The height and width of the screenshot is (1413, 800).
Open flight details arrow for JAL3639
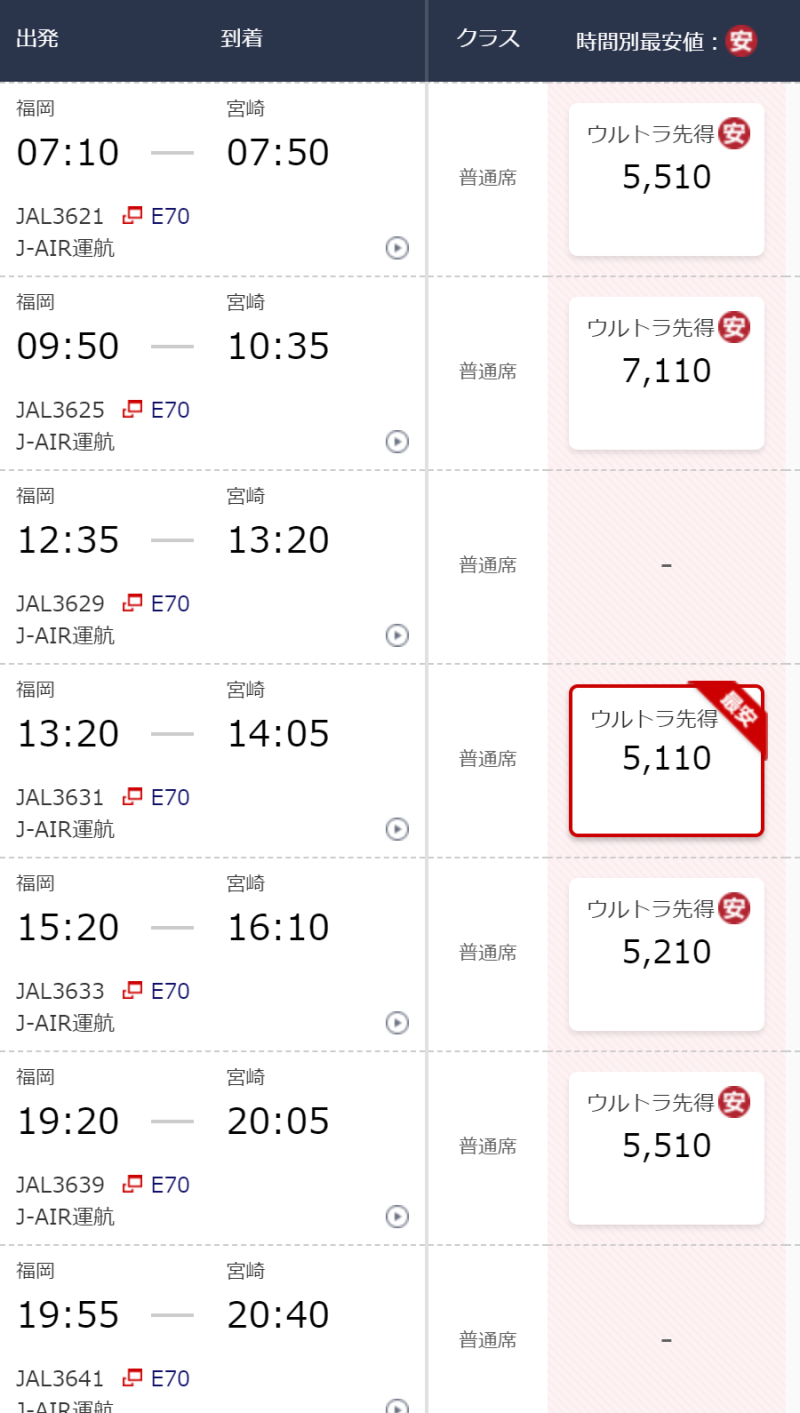(397, 1216)
